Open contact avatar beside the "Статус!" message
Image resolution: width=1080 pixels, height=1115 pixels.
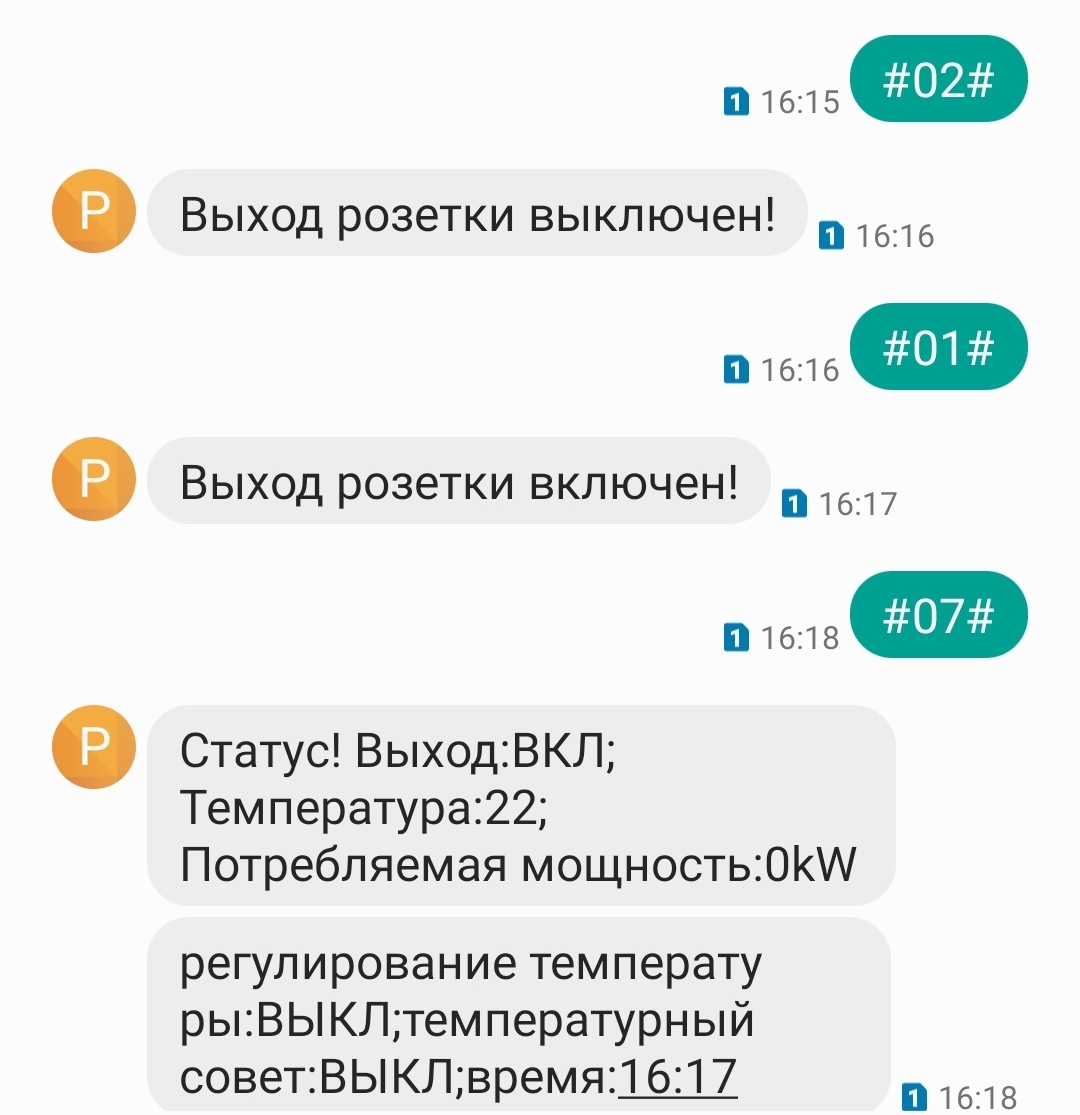click(x=93, y=747)
